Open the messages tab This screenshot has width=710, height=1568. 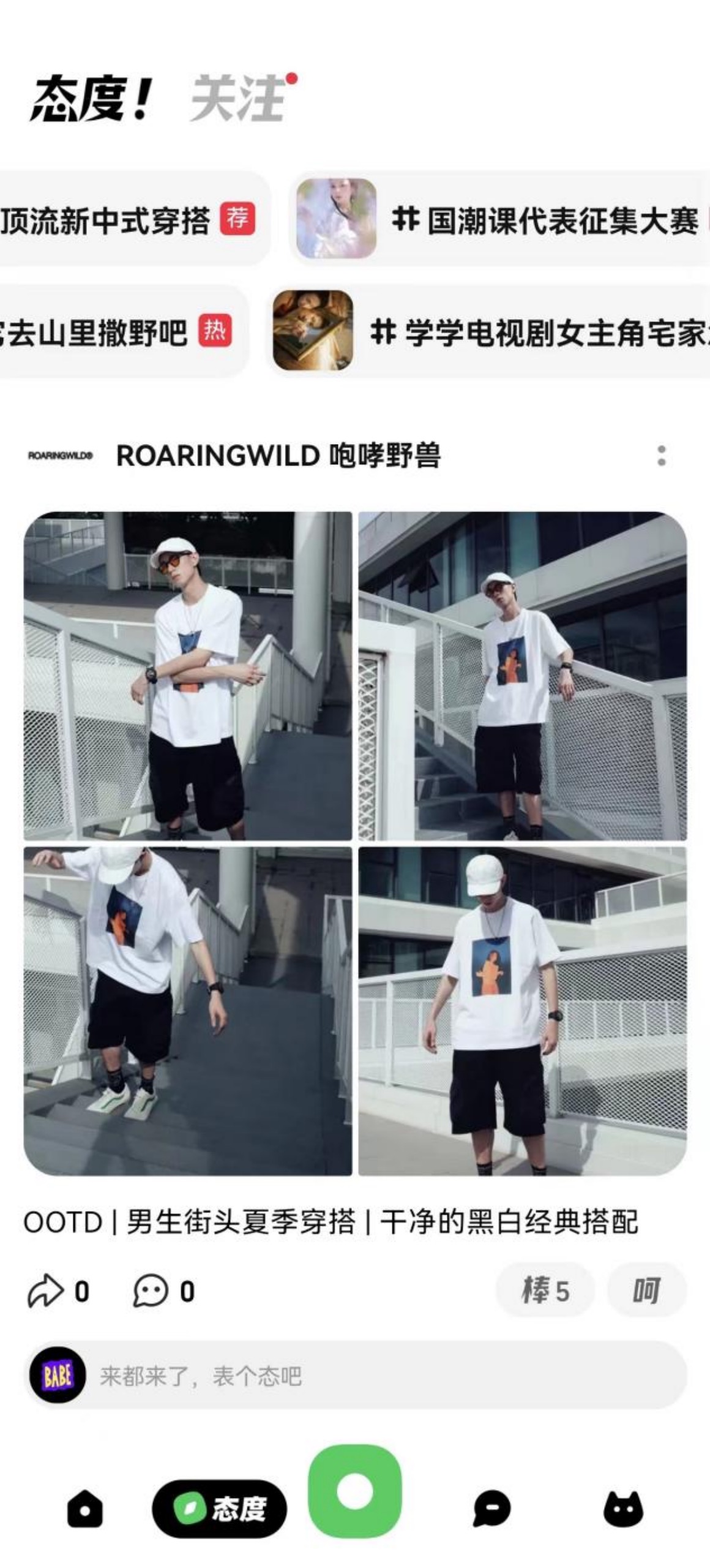click(491, 1508)
